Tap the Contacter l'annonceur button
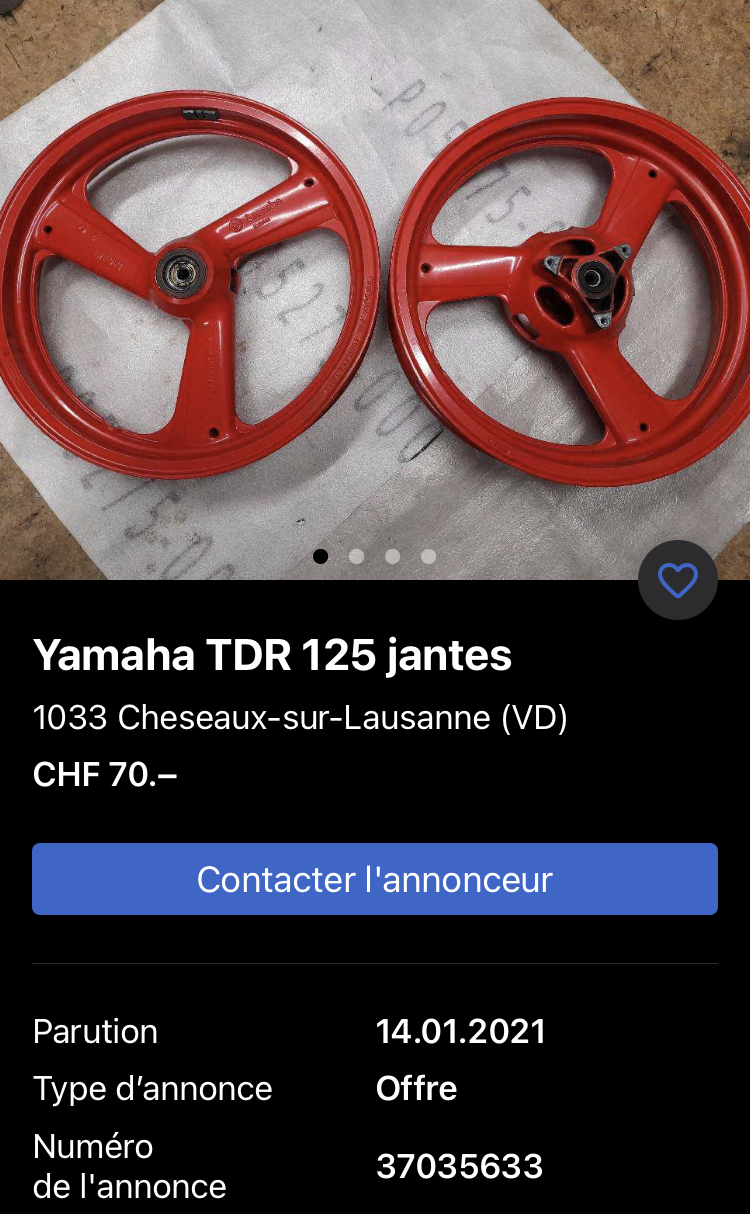This screenshot has height=1214, width=750. (x=375, y=879)
